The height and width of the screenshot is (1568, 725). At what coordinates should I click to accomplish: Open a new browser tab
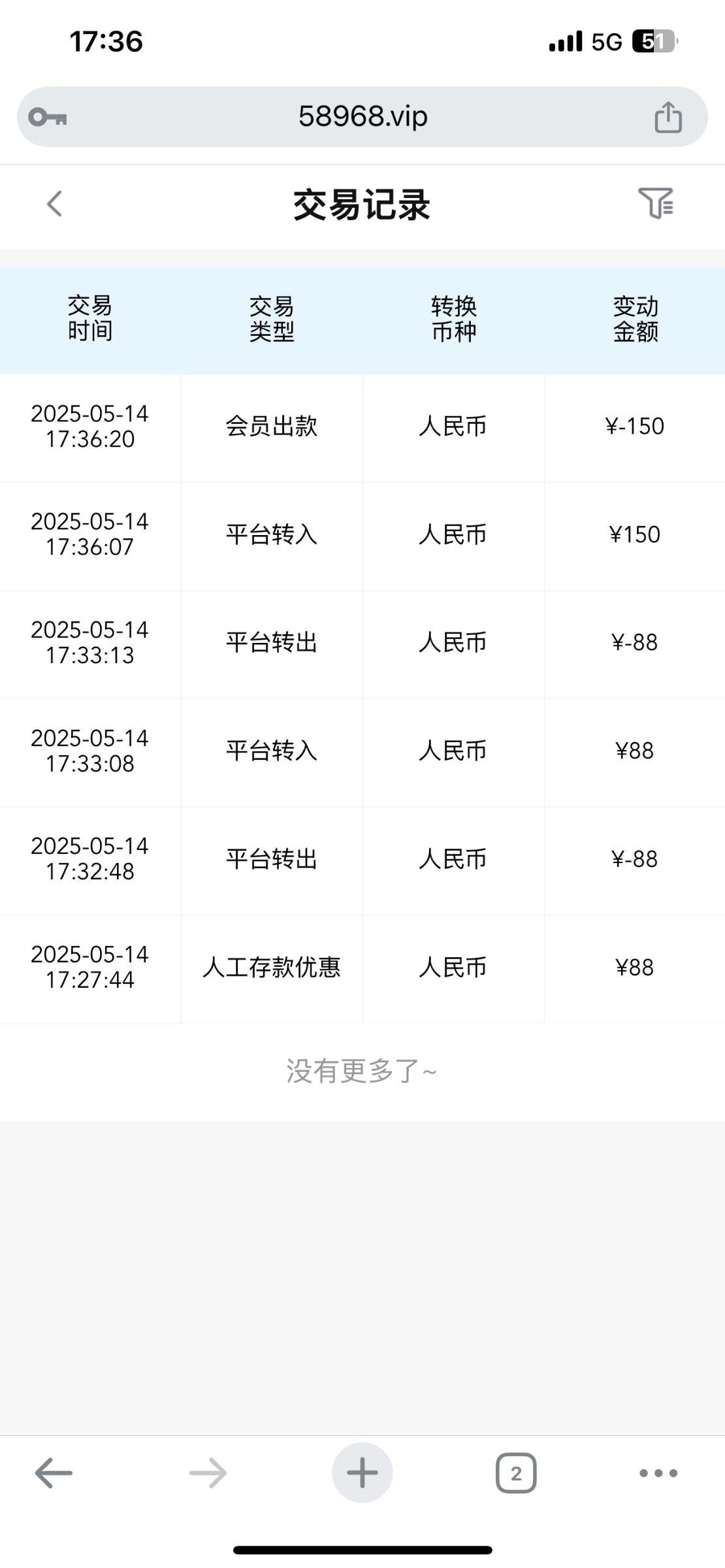pyautogui.click(x=362, y=1473)
